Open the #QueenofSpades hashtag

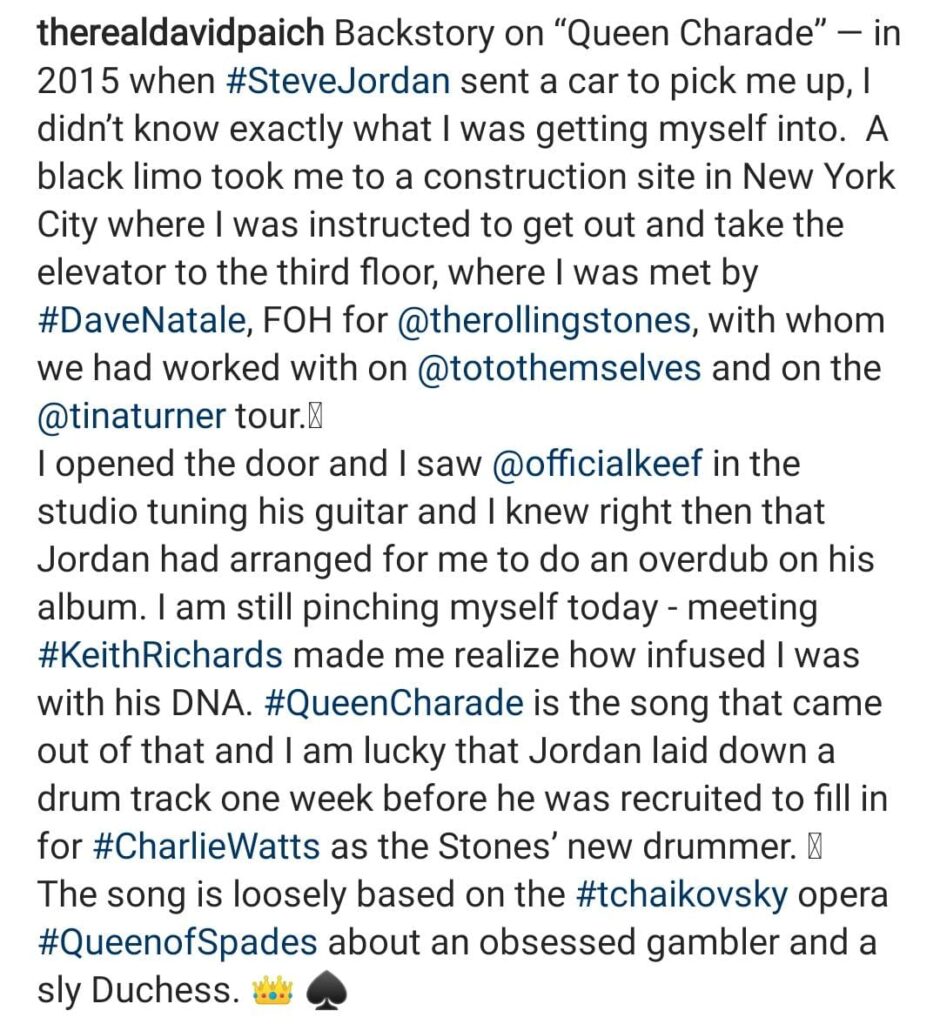[x=177, y=943]
